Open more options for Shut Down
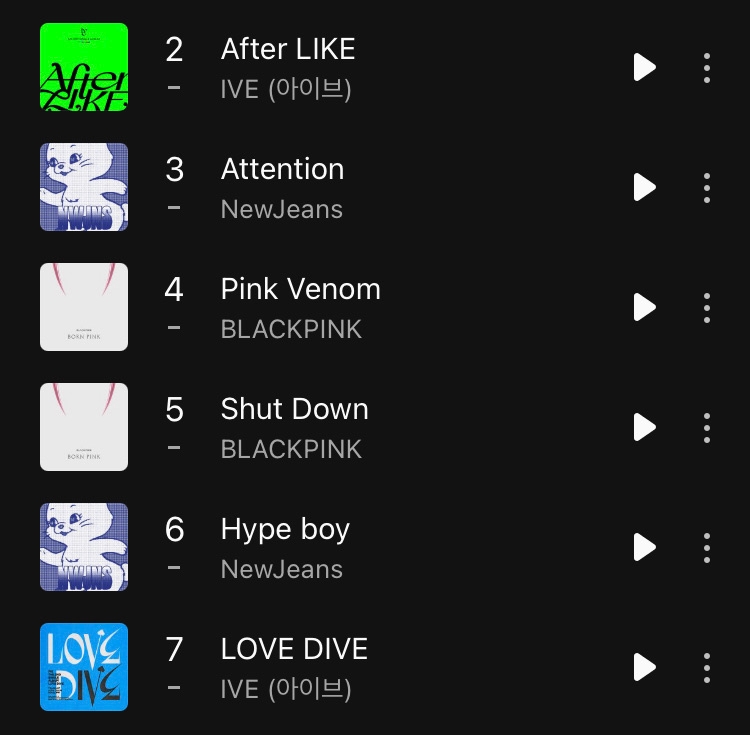This screenshot has height=735, width=750. [x=707, y=427]
